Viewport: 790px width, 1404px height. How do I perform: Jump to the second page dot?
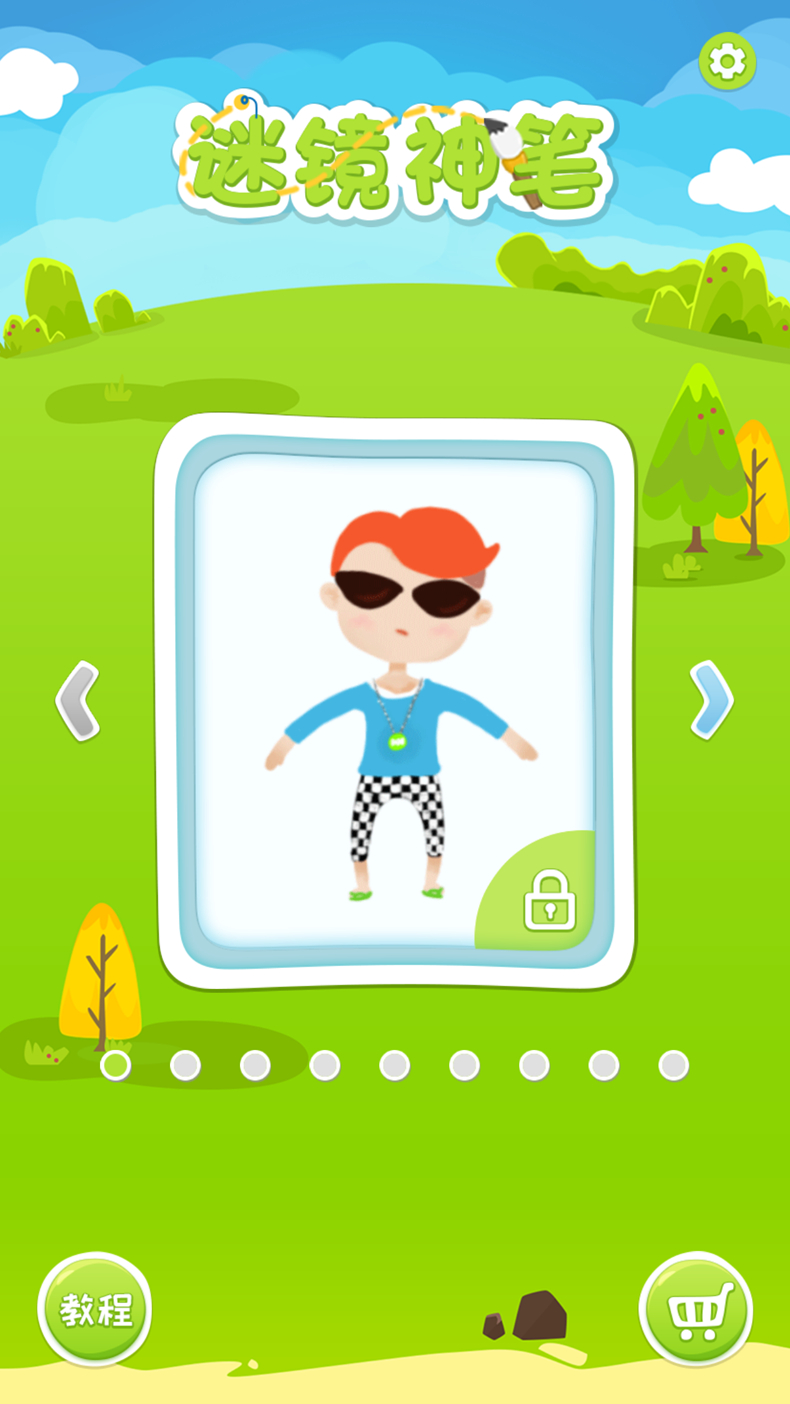coord(185,1065)
